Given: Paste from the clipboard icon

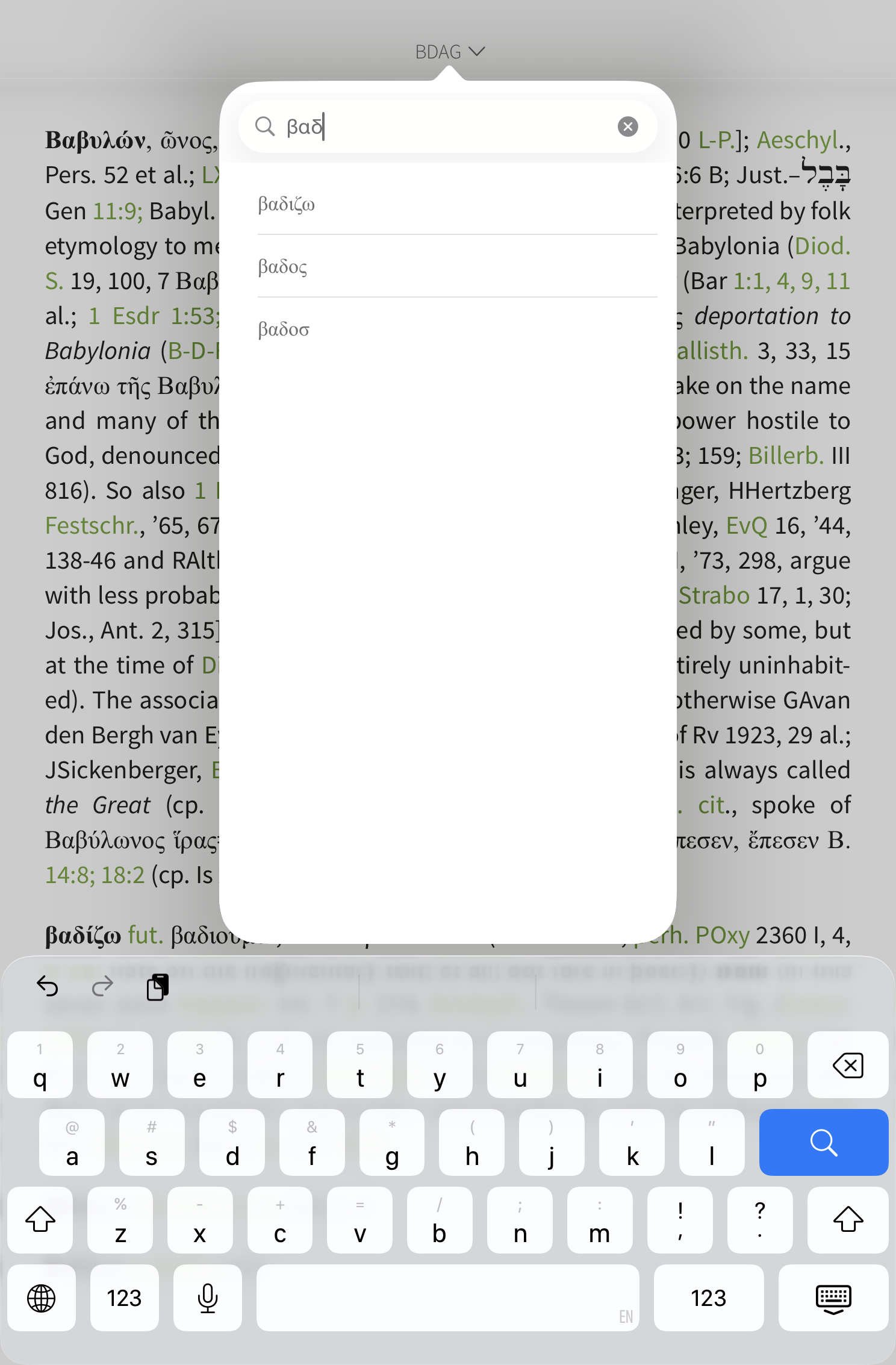Looking at the screenshot, I should (157, 986).
